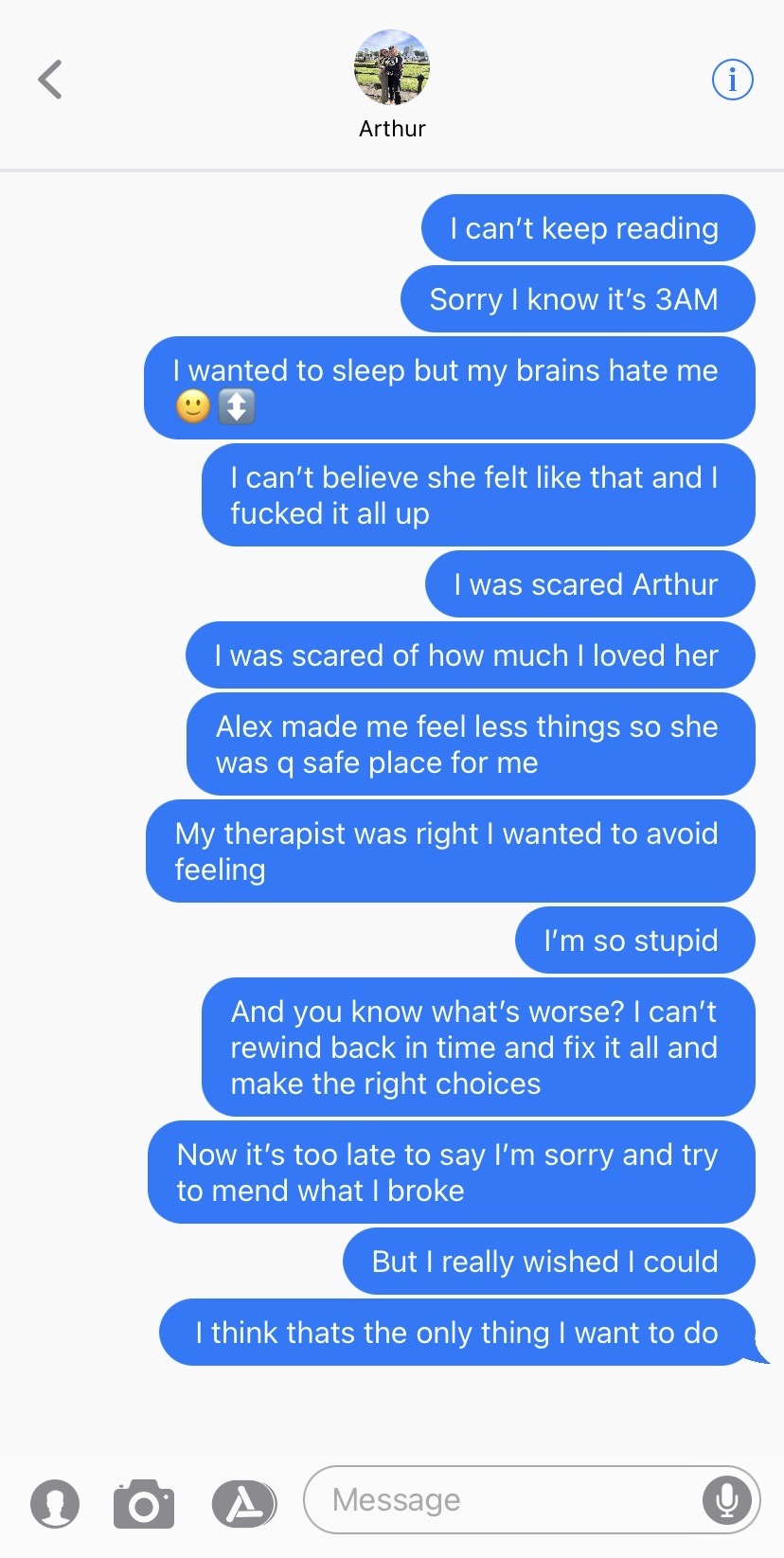Image resolution: width=784 pixels, height=1558 pixels.
Task: Open the conversation info icon
Action: (732, 80)
